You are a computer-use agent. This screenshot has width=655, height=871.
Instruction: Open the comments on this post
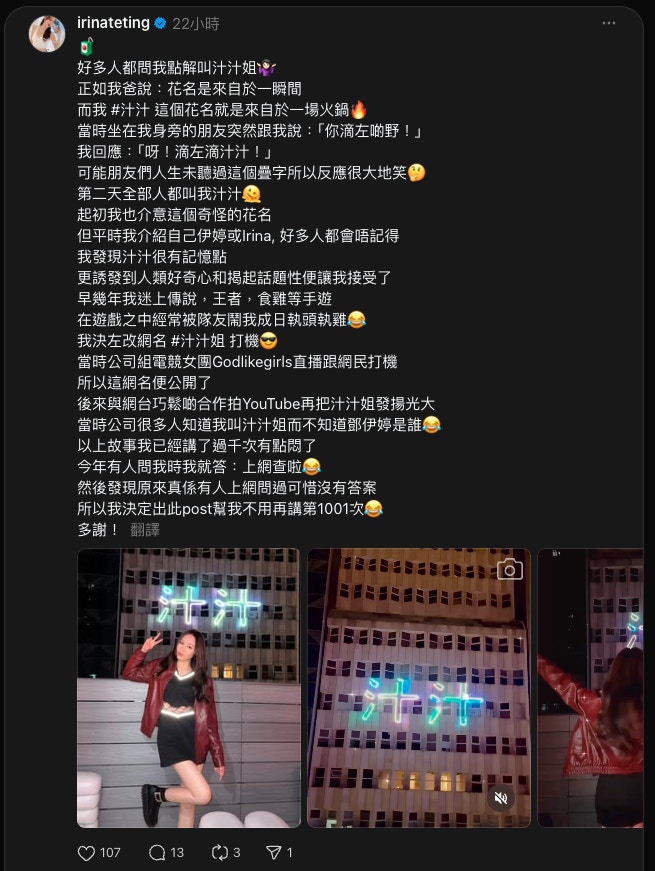coord(157,852)
